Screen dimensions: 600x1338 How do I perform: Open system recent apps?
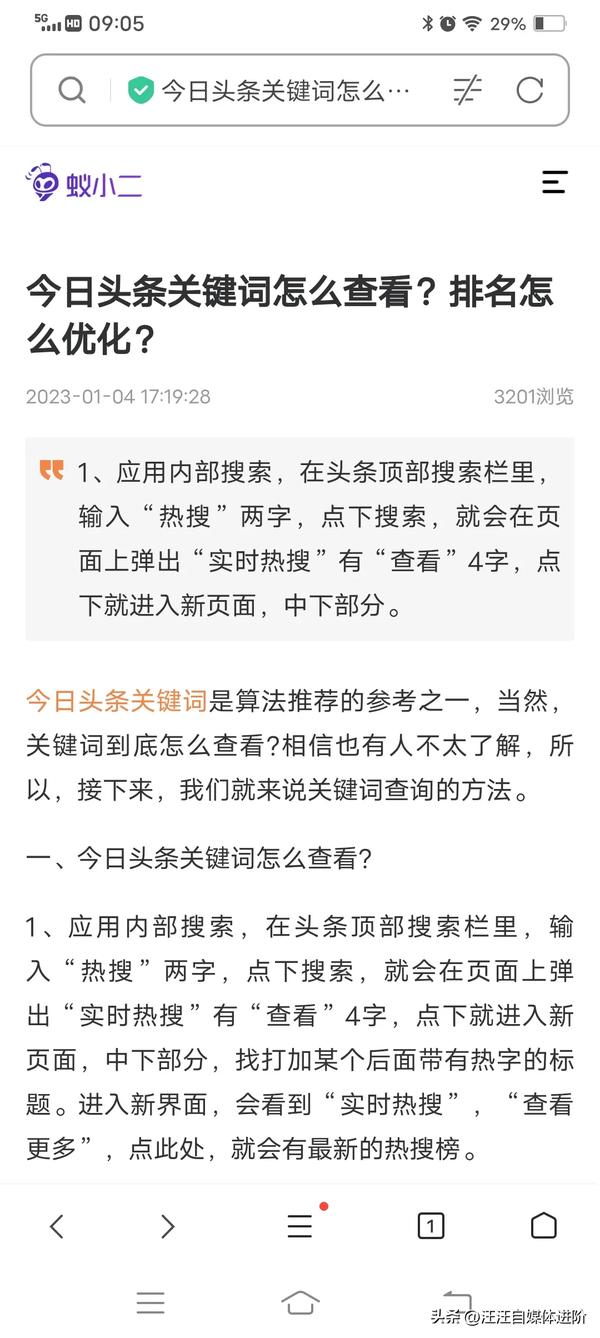[x=150, y=1302]
